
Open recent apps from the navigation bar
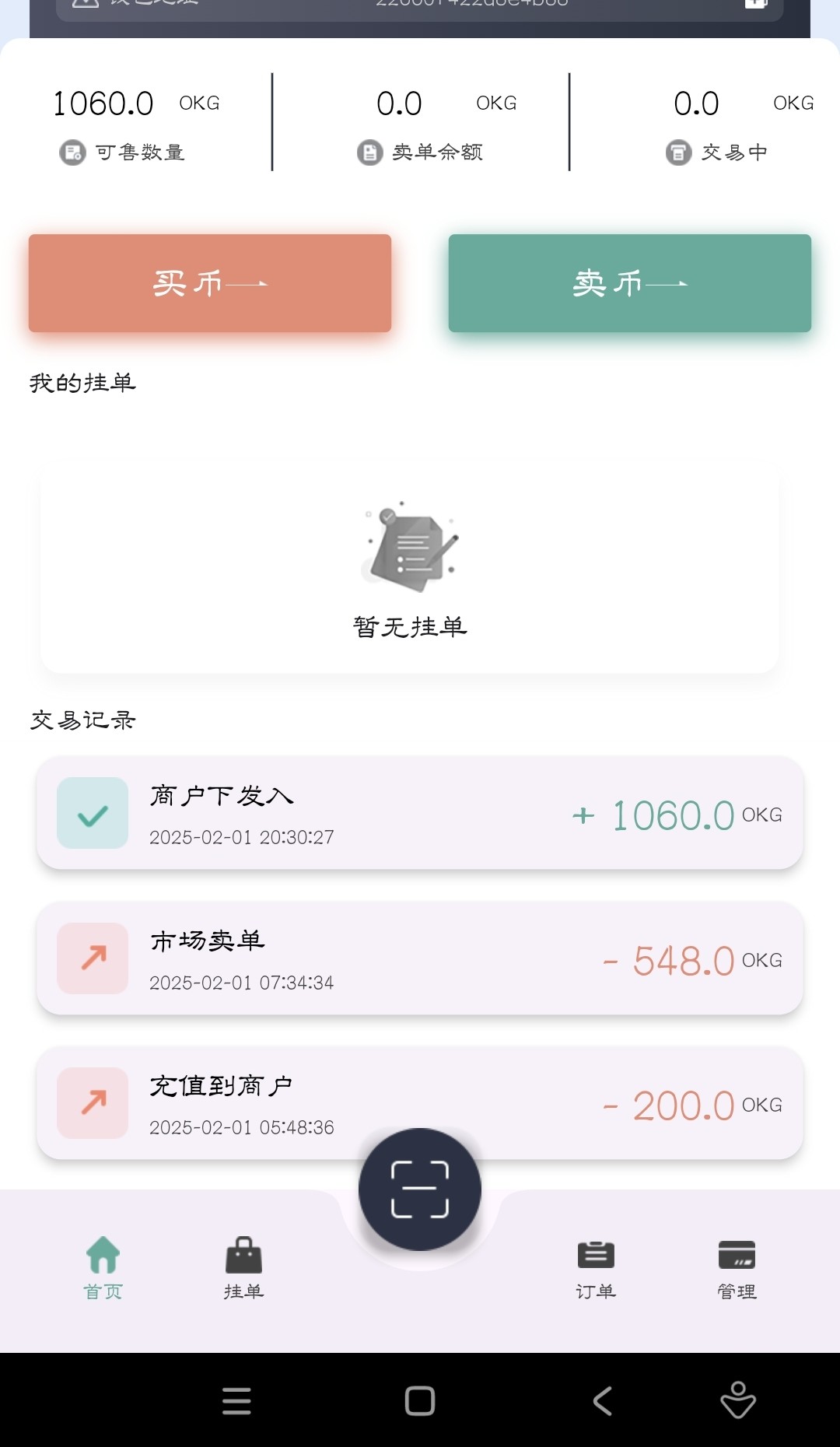click(x=236, y=1401)
